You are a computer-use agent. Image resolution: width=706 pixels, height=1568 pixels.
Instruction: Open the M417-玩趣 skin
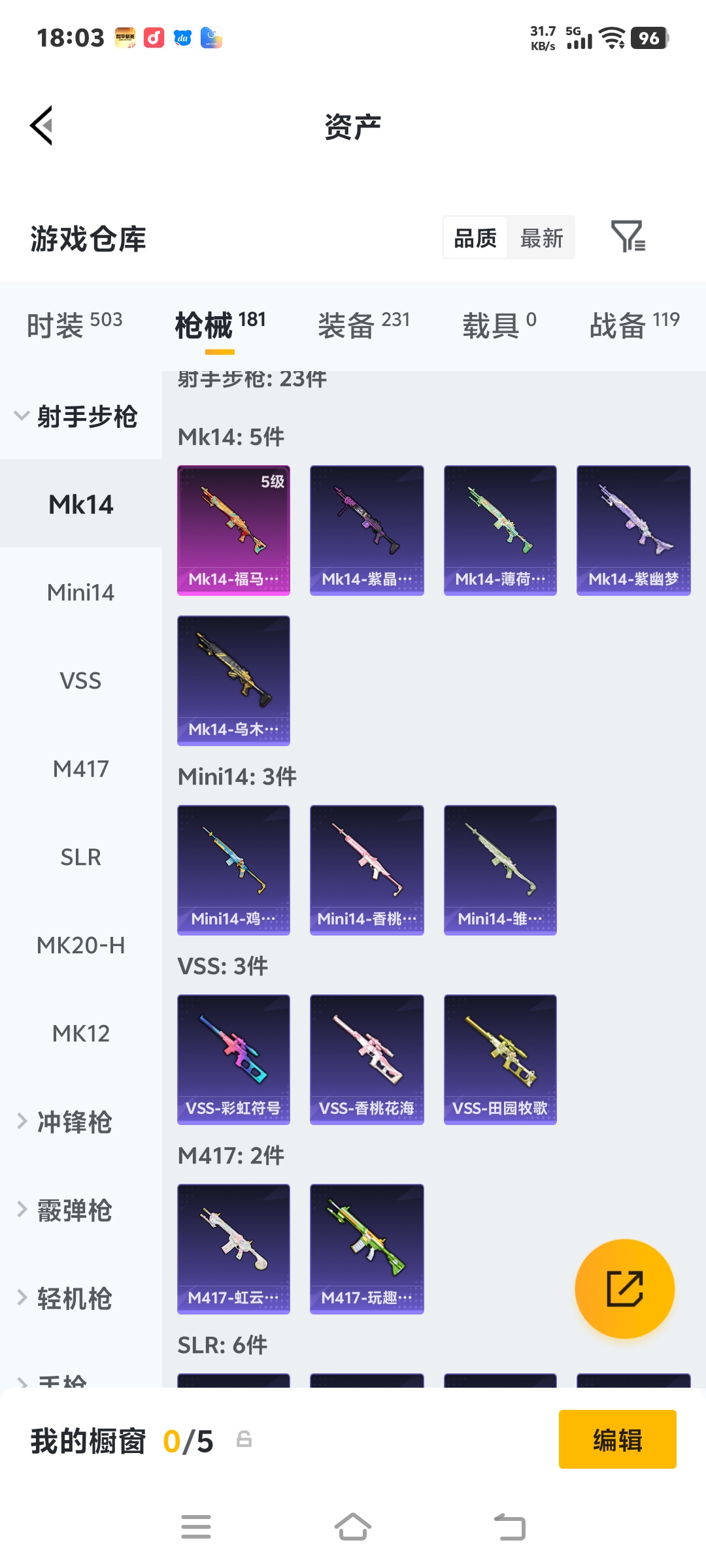(367, 1249)
